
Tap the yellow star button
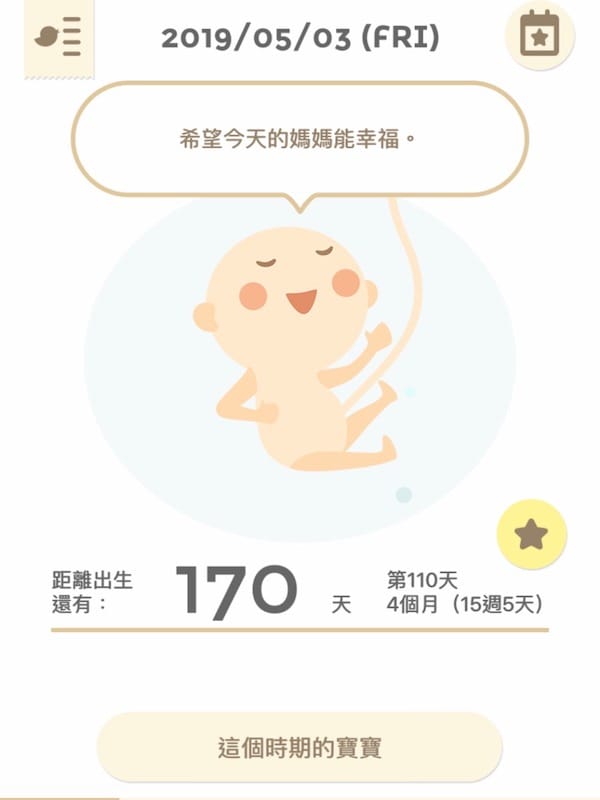click(x=531, y=535)
